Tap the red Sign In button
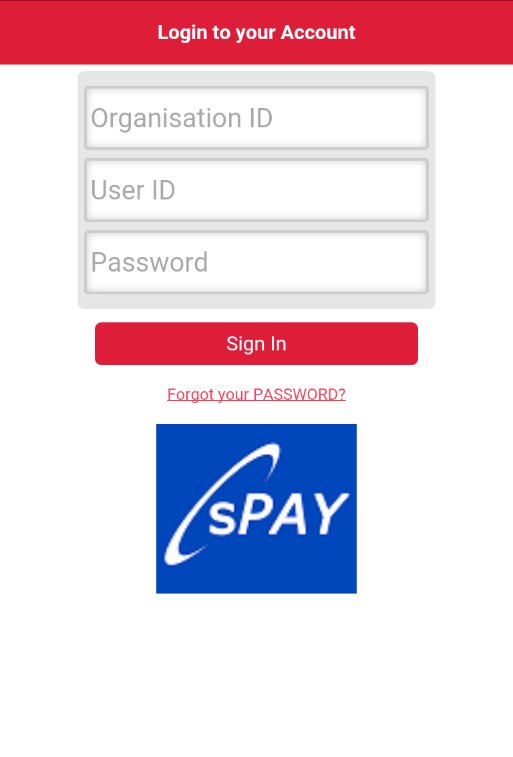Image resolution: width=513 pixels, height=757 pixels. pyautogui.click(x=256, y=343)
